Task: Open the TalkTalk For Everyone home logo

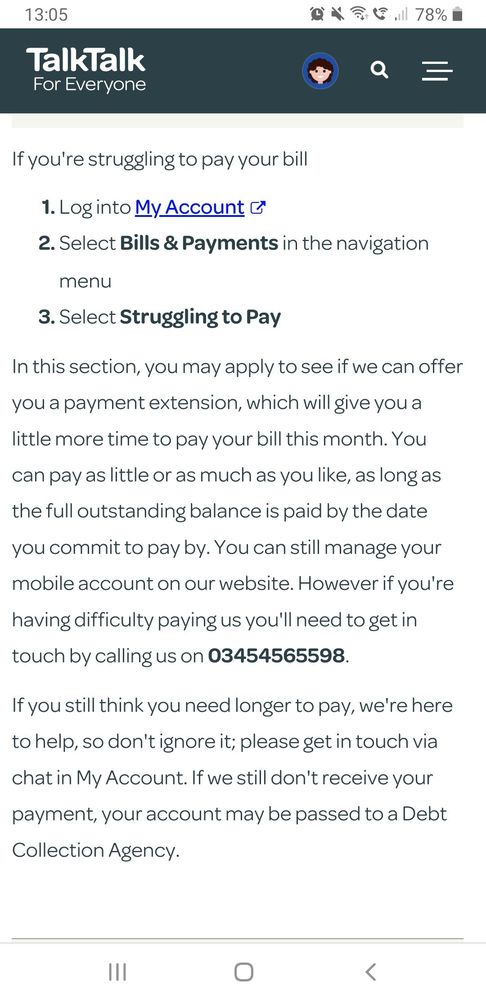Action: [86, 70]
